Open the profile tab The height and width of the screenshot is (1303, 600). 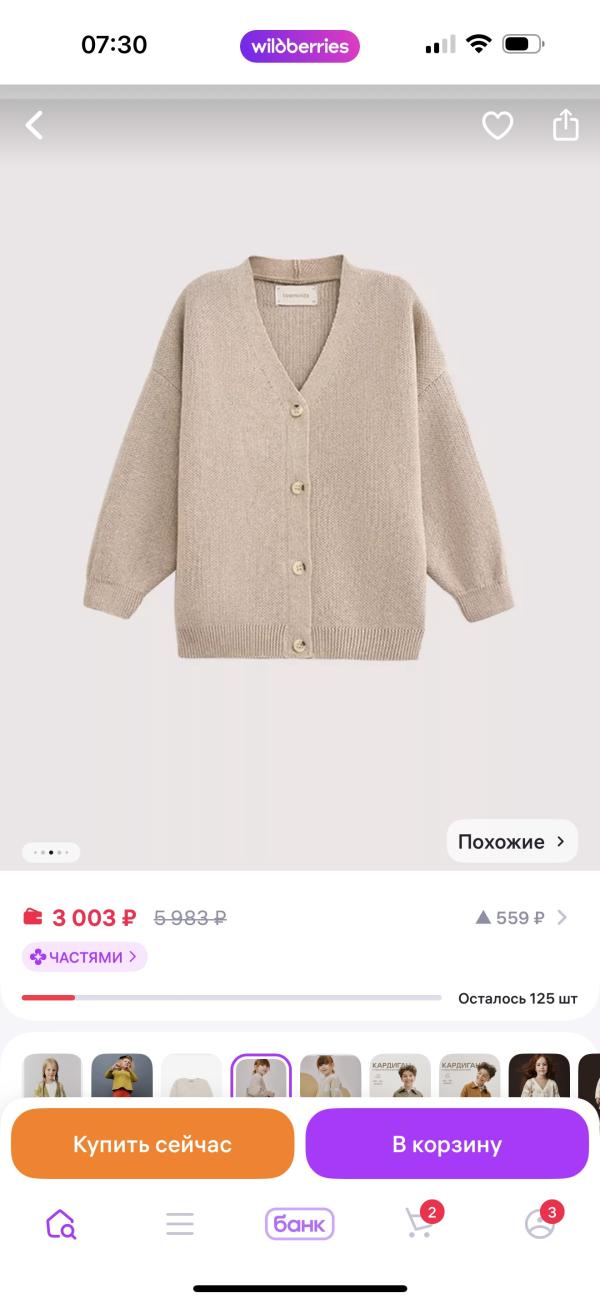coord(540,1223)
